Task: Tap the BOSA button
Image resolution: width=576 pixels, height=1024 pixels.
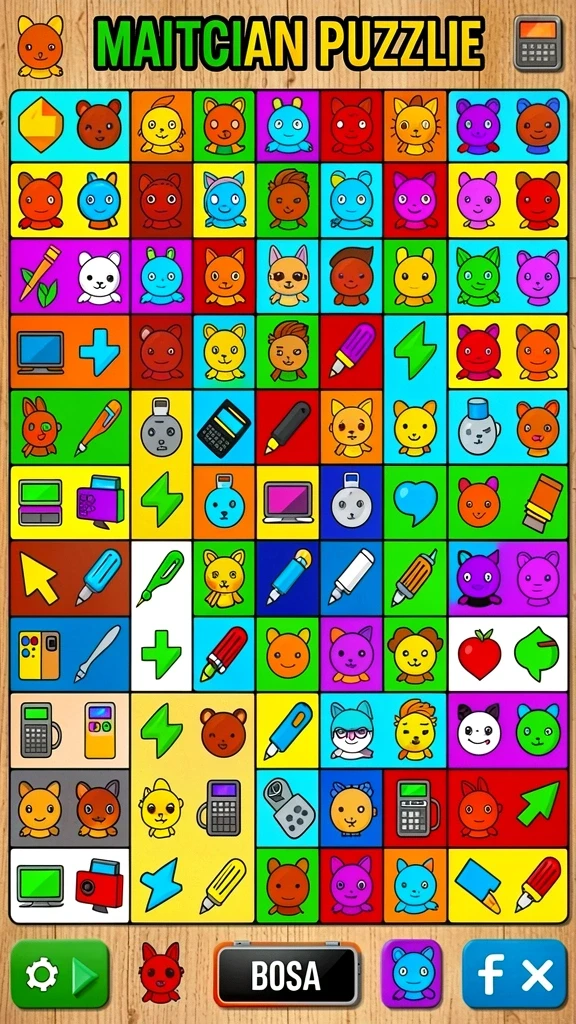Action: pos(287,976)
